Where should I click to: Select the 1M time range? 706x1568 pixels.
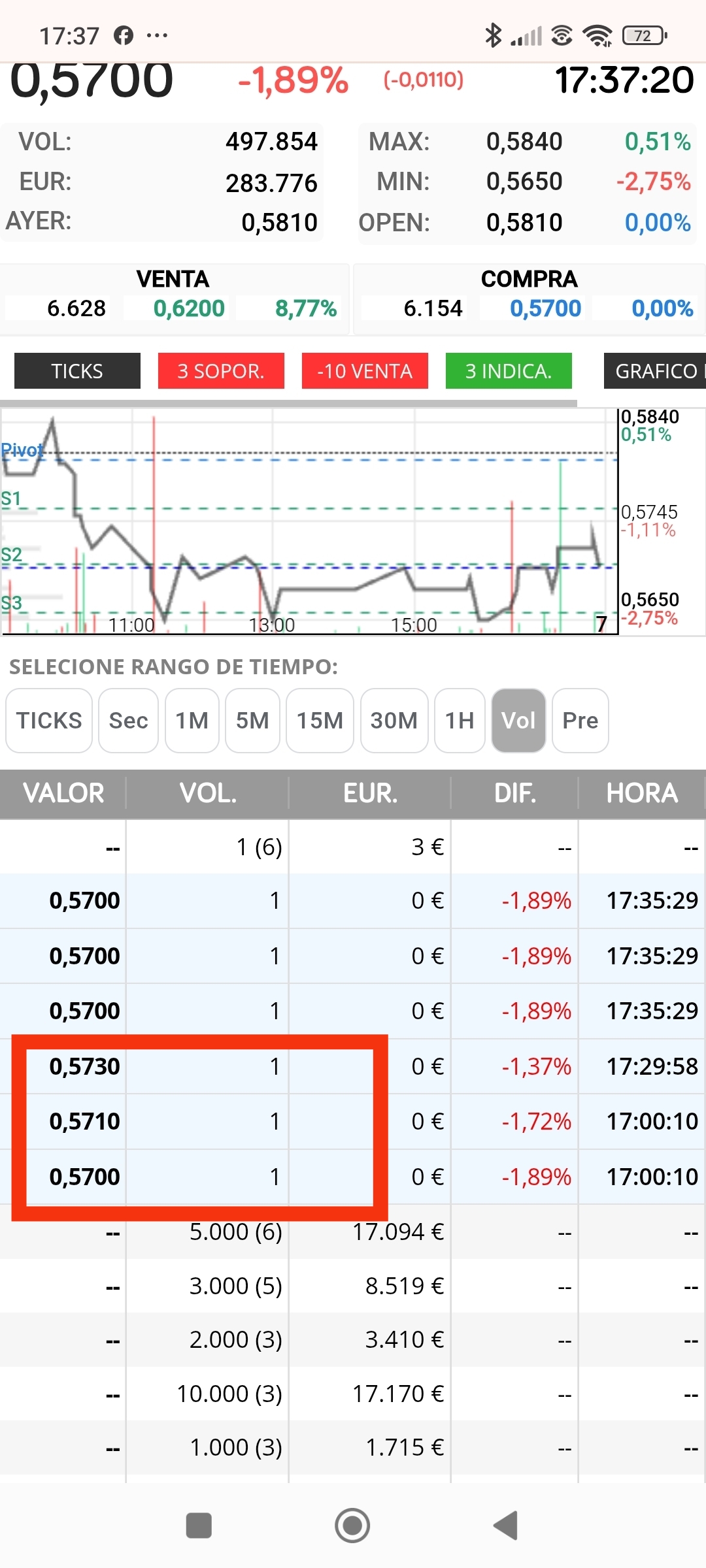pos(192,721)
